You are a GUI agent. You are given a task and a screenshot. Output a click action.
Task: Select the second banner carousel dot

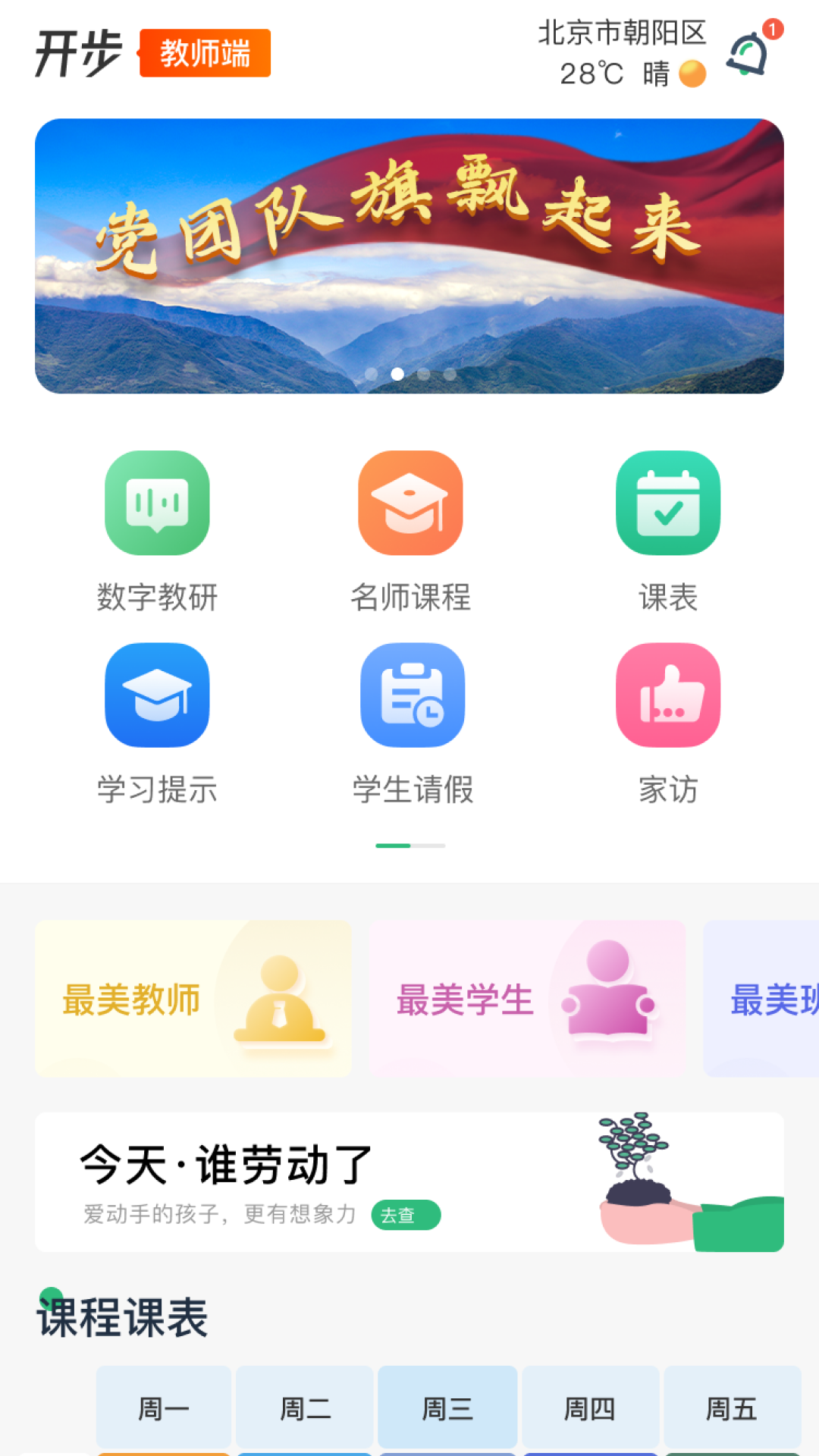[397, 374]
